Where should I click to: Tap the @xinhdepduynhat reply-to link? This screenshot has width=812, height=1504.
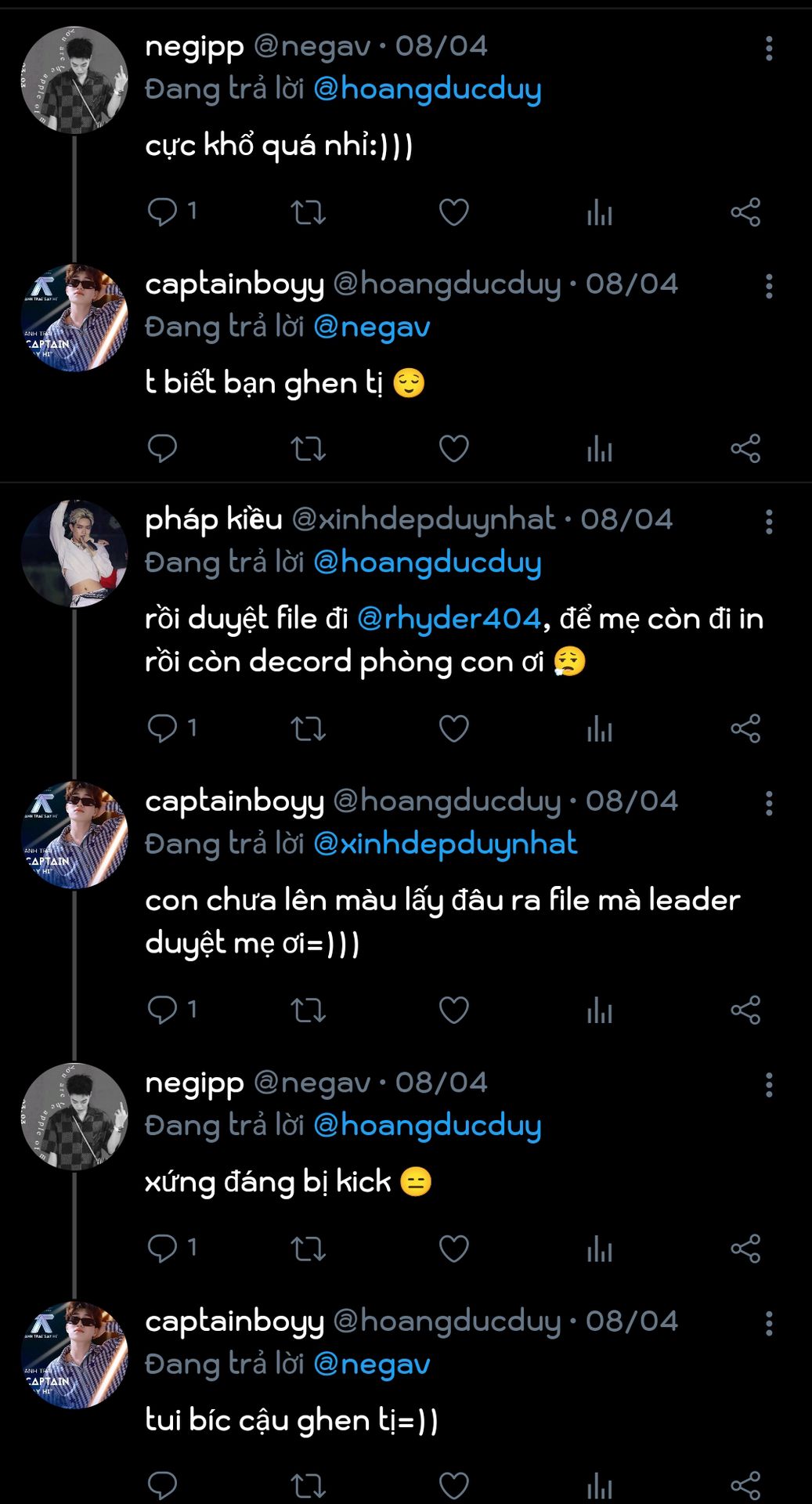(445, 844)
